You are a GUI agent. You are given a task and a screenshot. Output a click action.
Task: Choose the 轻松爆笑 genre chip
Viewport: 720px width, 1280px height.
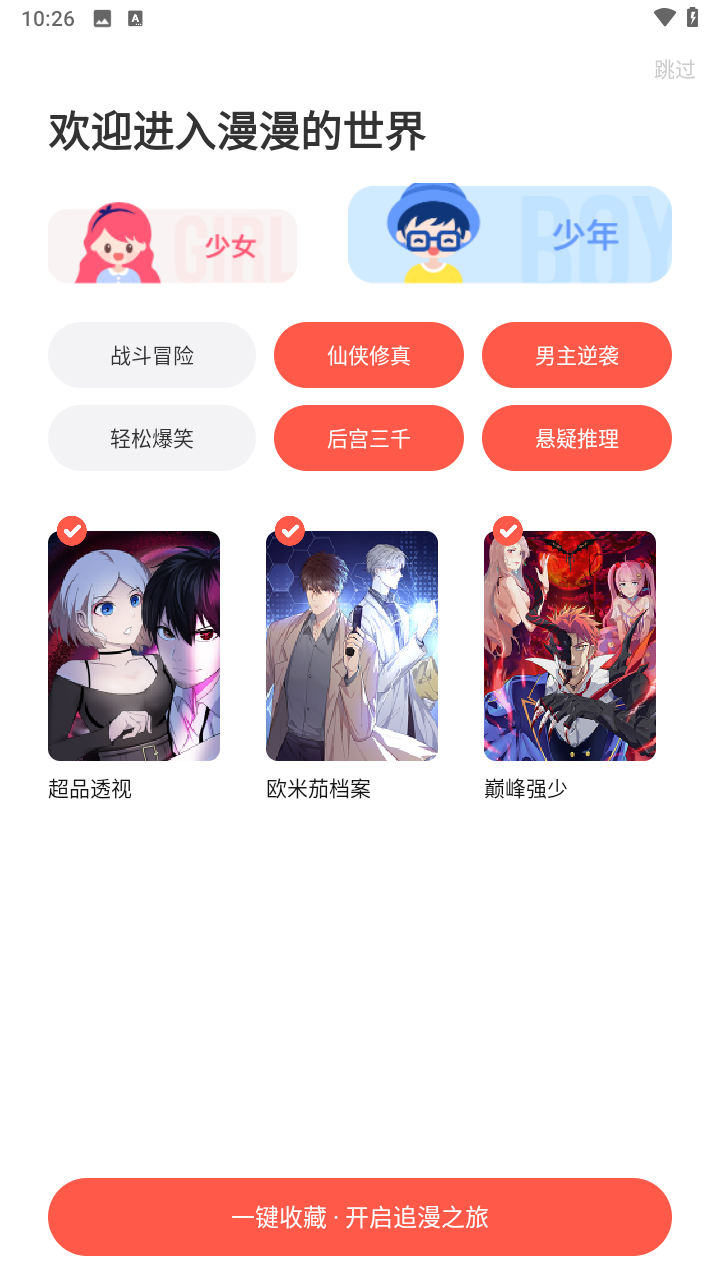152,438
